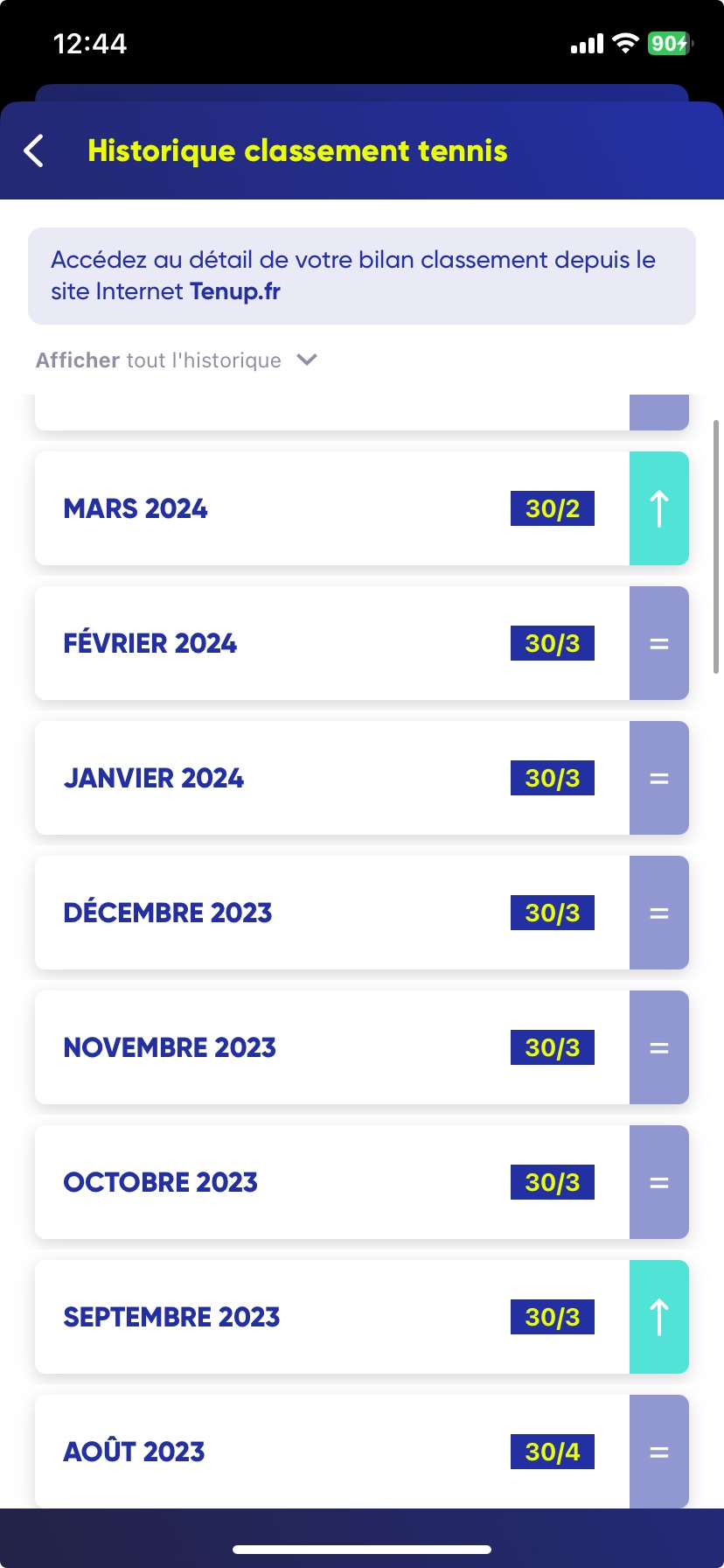Tap the NOVEMBRE 2023 ranking row
This screenshot has height=1568, width=724.
[362, 1047]
